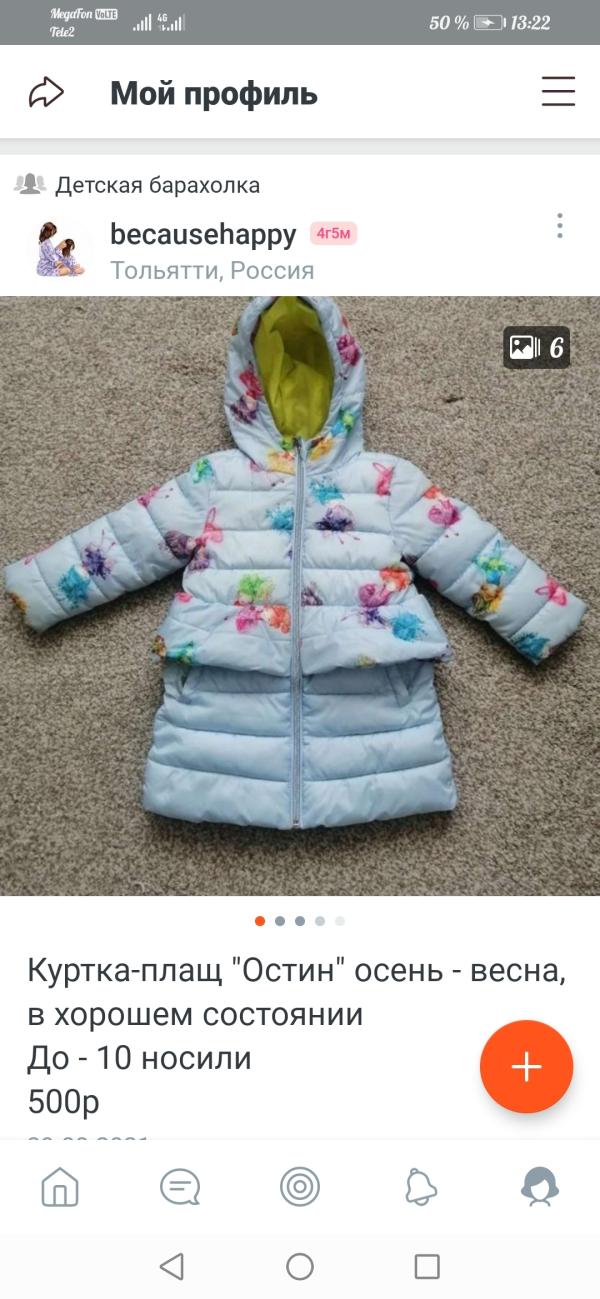Open the hamburger menu

click(x=558, y=92)
